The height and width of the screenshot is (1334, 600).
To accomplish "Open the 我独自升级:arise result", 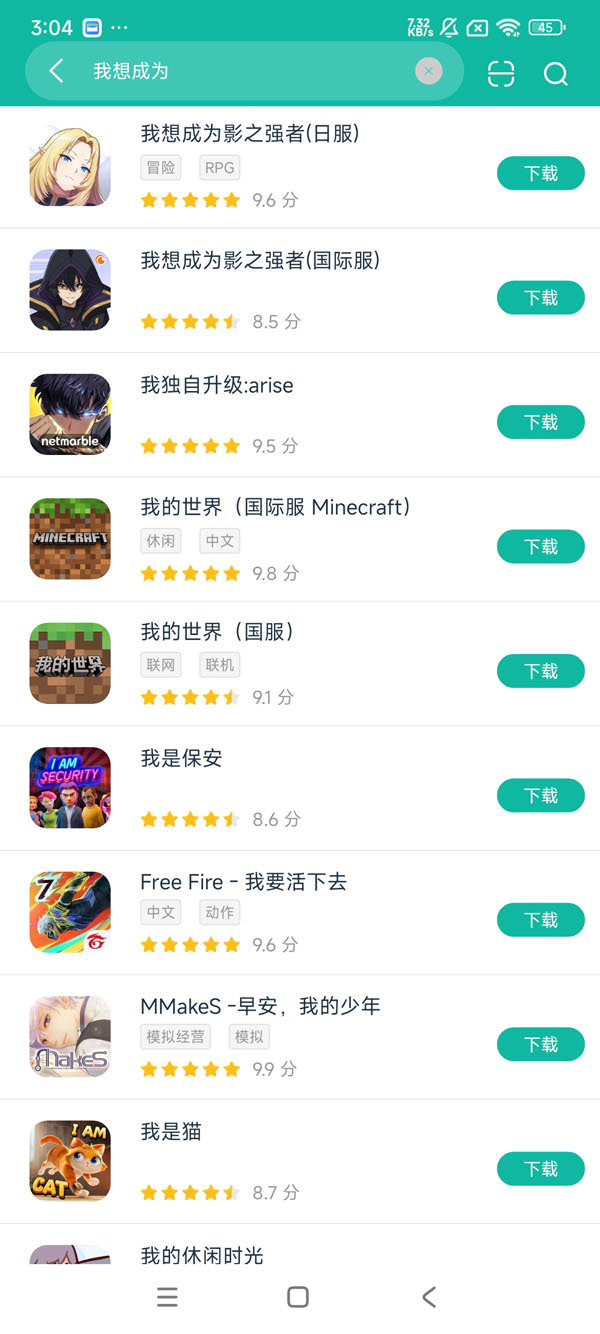I will tap(217, 386).
